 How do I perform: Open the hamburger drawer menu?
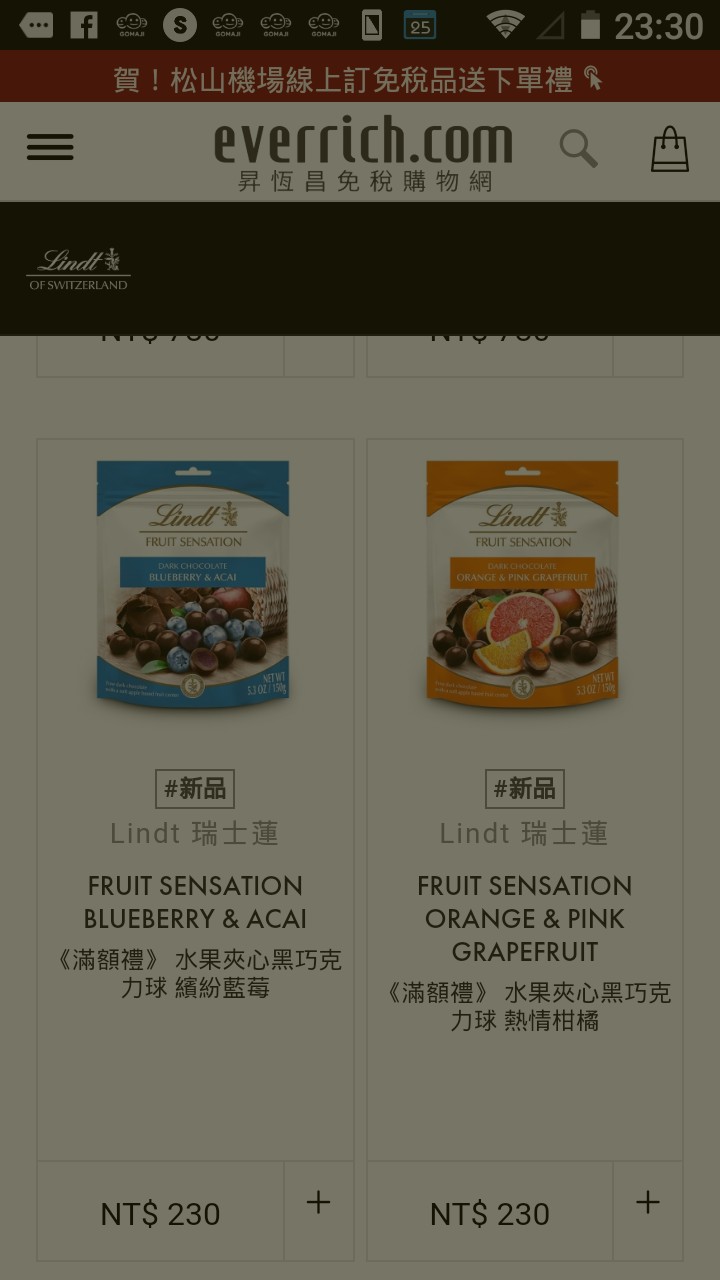(x=50, y=148)
